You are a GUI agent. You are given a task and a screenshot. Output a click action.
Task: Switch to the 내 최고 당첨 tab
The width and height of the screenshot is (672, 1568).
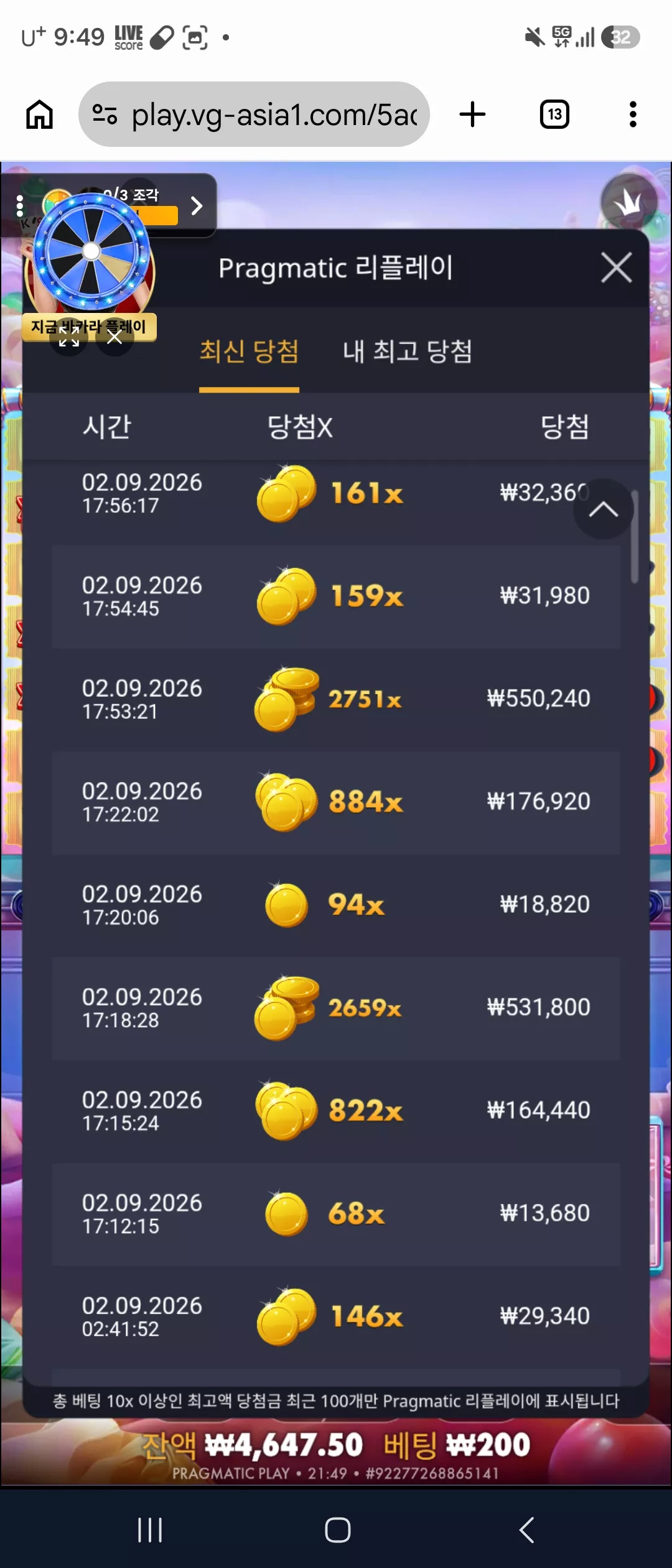pyautogui.click(x=408, y=352)
